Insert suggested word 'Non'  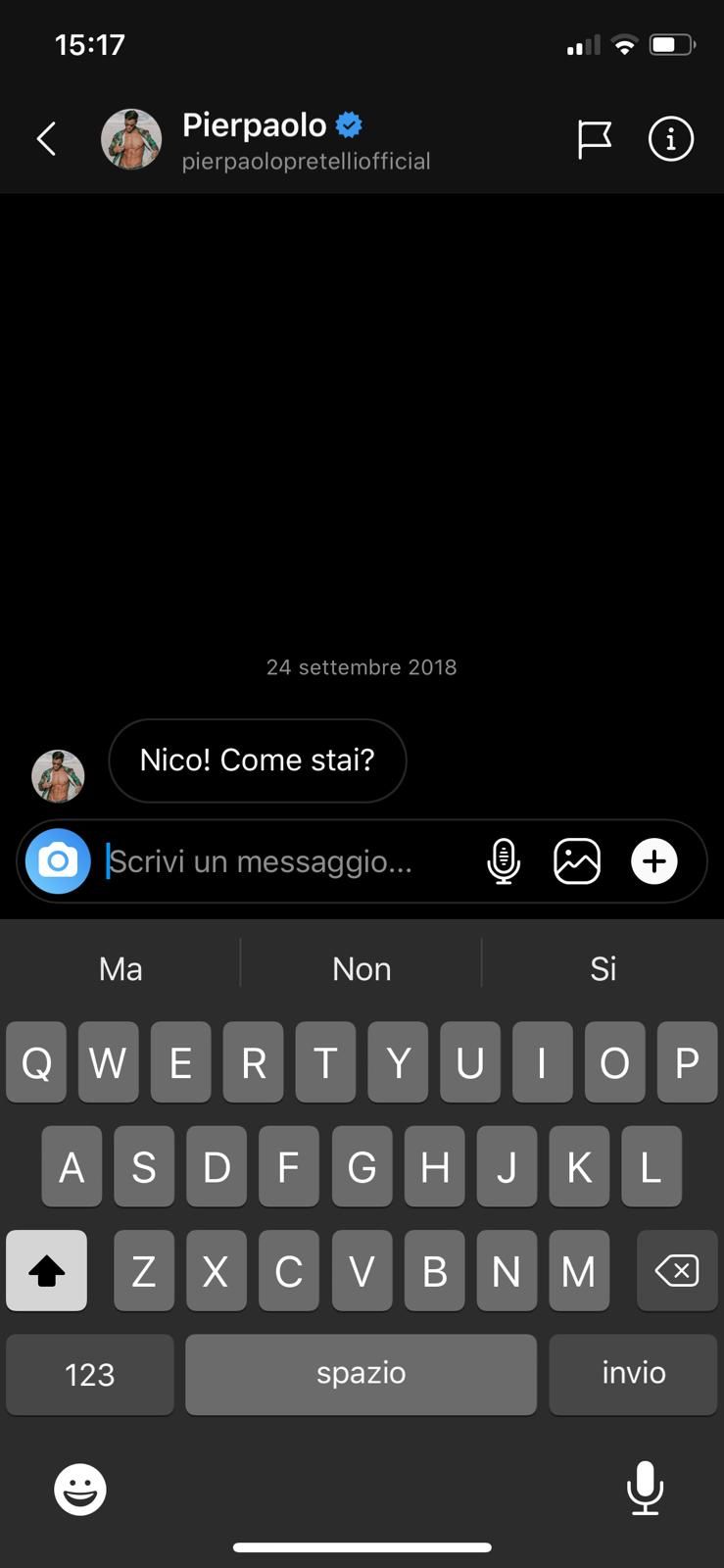pyautogui.click(x=362, y=968)
